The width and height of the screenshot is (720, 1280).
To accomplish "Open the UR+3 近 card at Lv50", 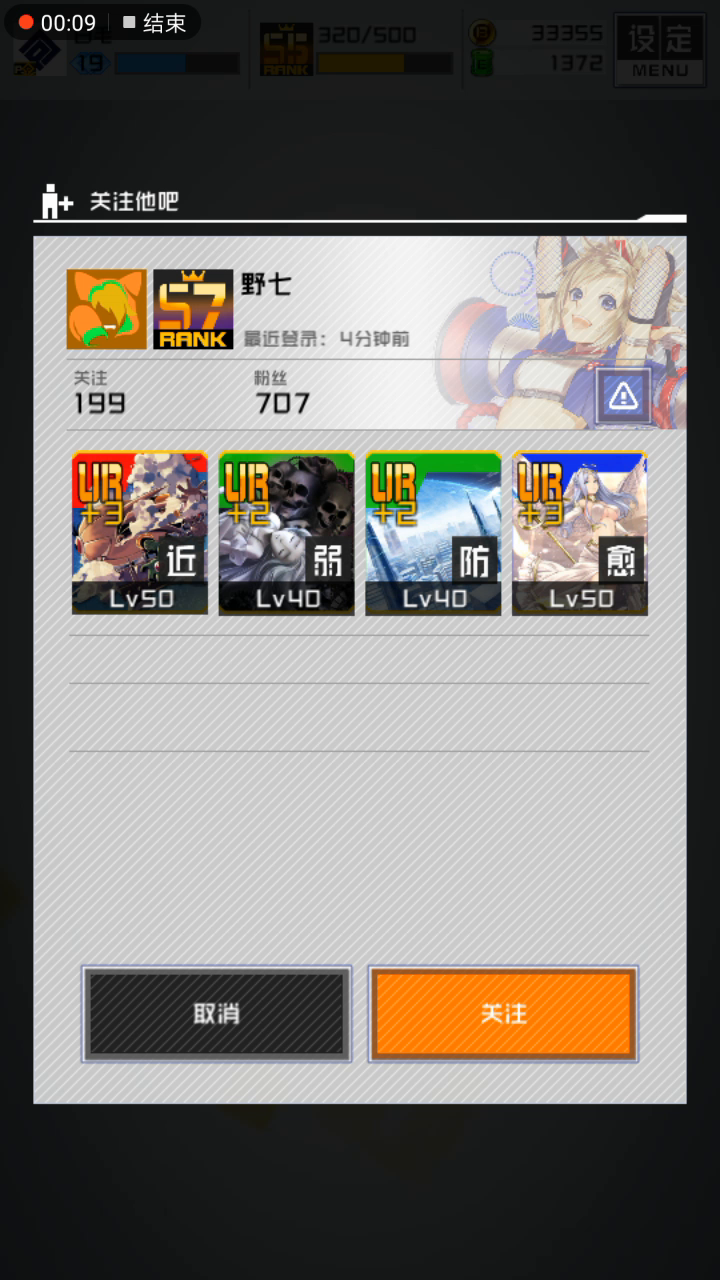I will coord(140,533).
